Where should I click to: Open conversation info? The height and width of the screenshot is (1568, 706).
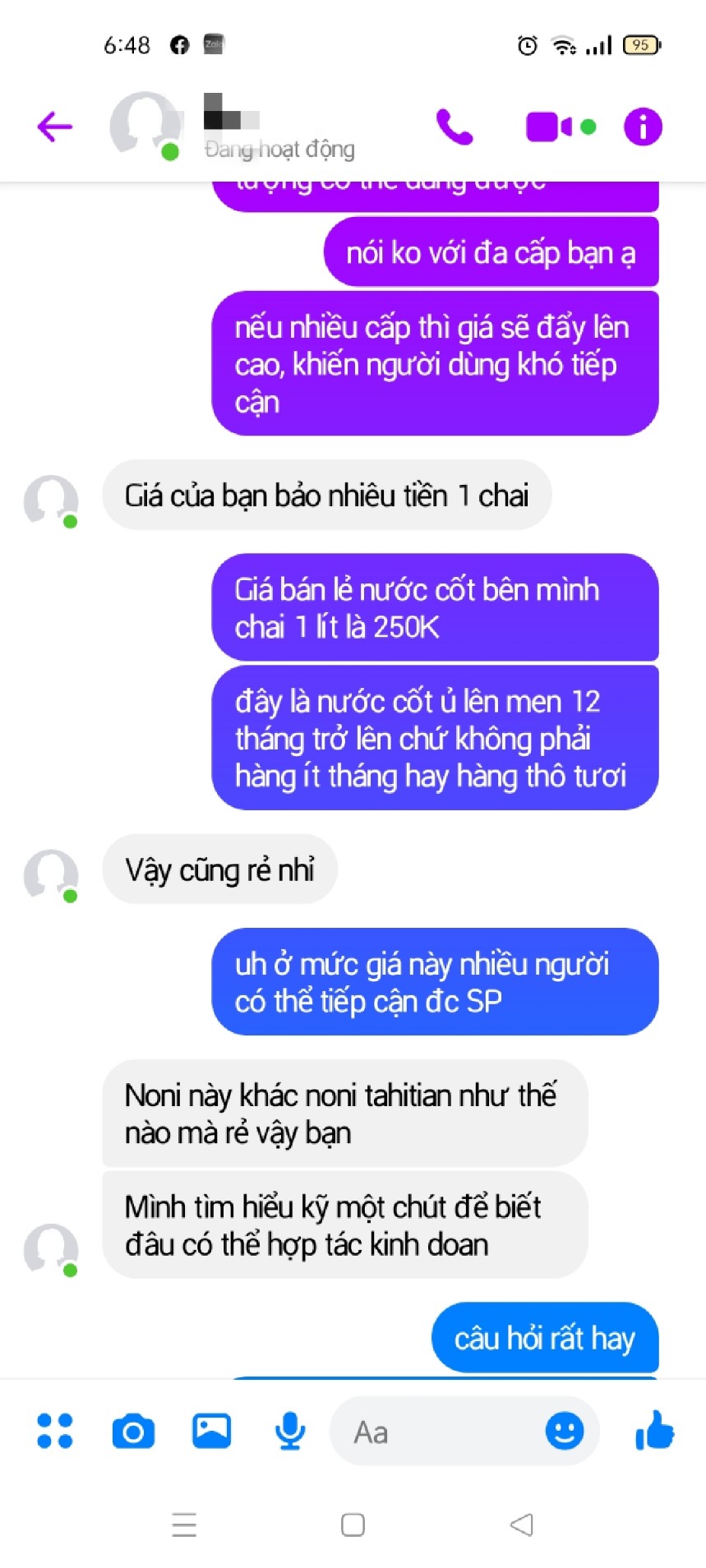(x=643, y=127)
